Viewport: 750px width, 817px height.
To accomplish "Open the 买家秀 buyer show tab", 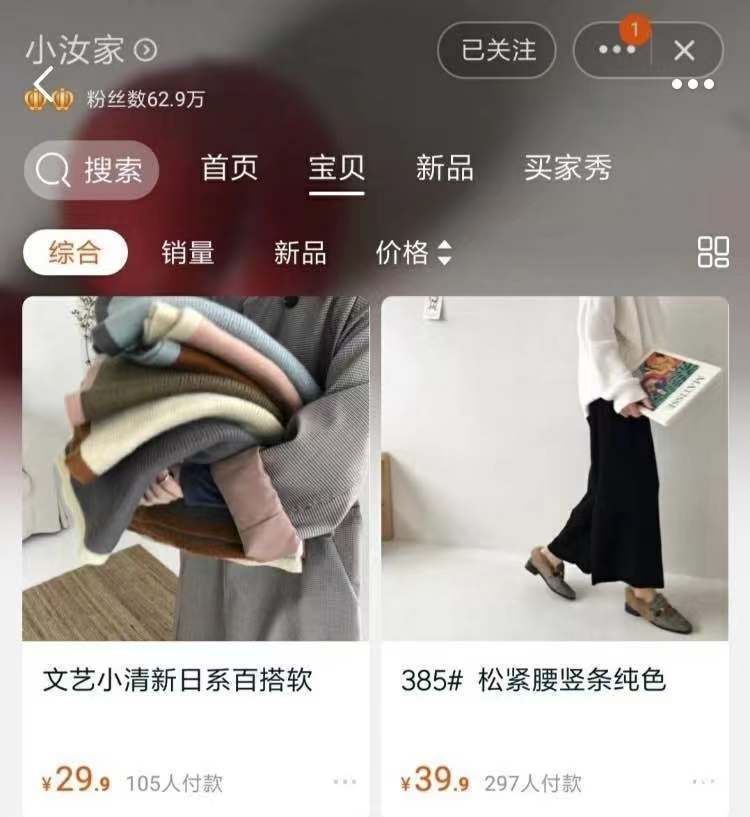I will pyautogui.click(x=566, y=169).
